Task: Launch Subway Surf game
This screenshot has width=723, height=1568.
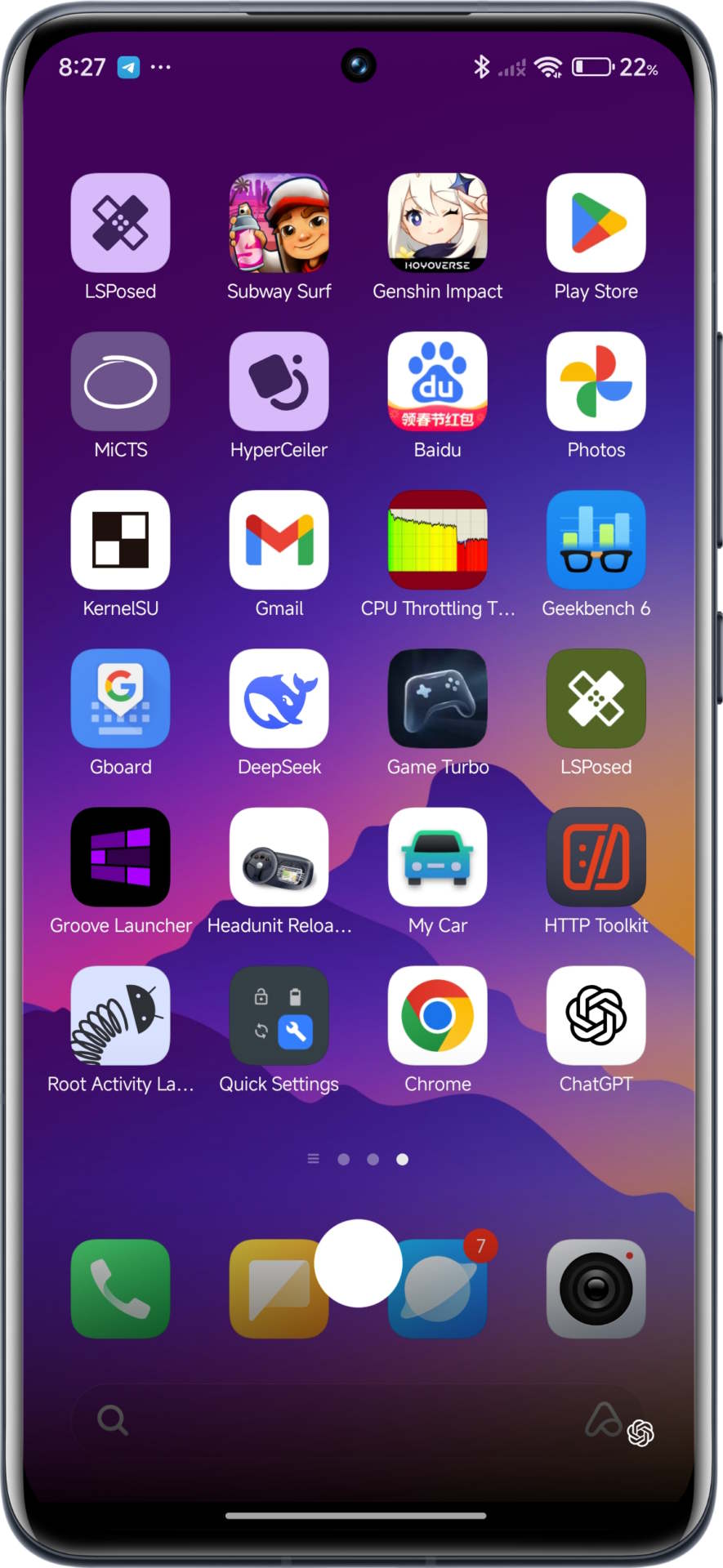Action: click(279, 223)
